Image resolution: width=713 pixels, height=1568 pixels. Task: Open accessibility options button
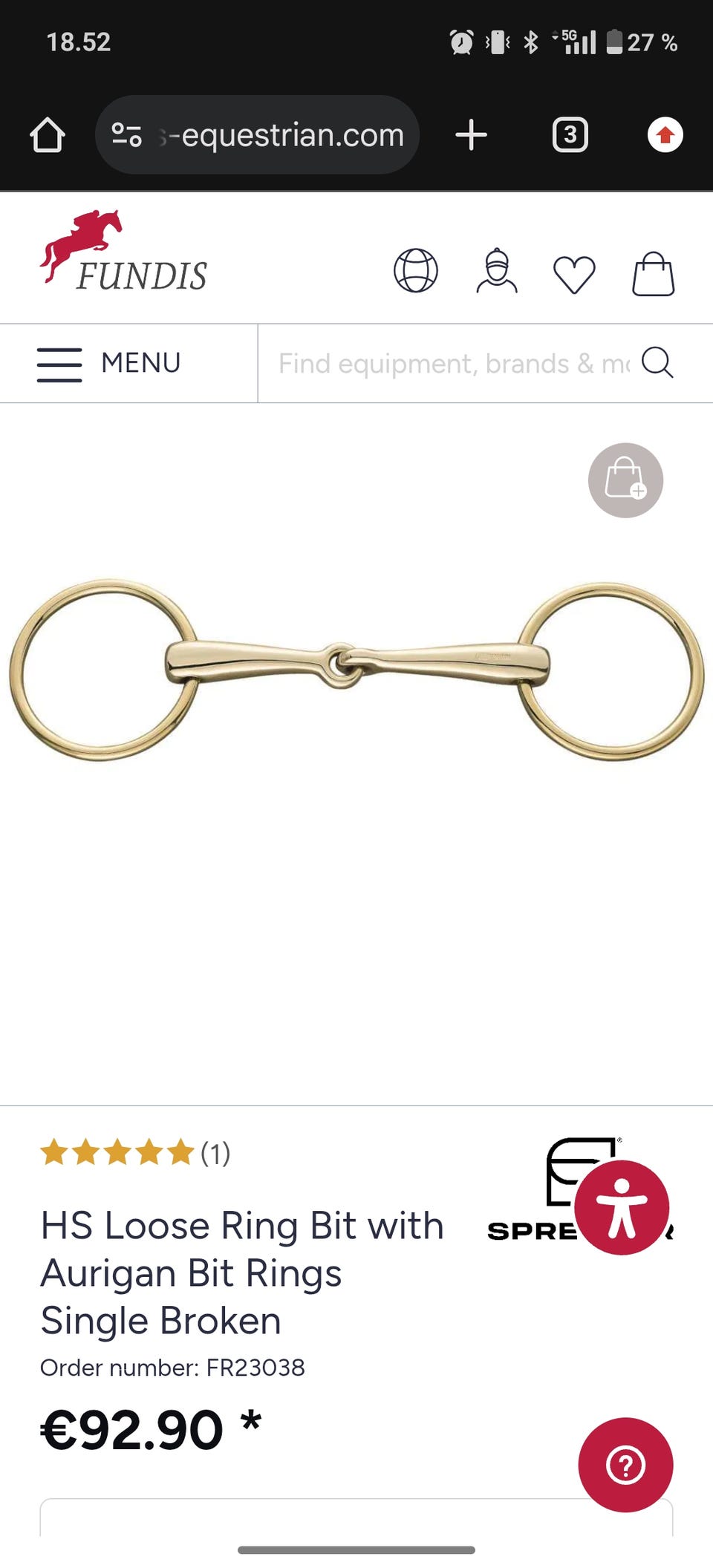622,1207
